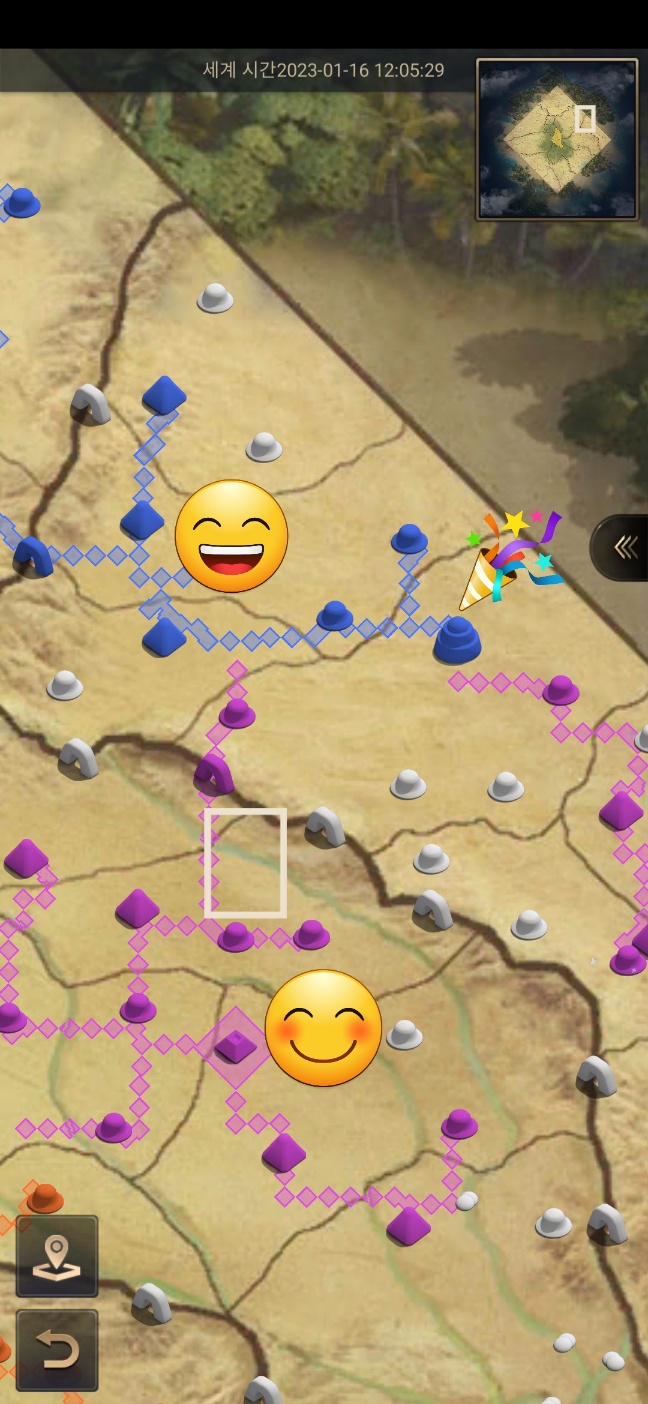Viewport: 648px width, 1404px height.
Task: Tap the location marker button
Action: coord(57,1256)
